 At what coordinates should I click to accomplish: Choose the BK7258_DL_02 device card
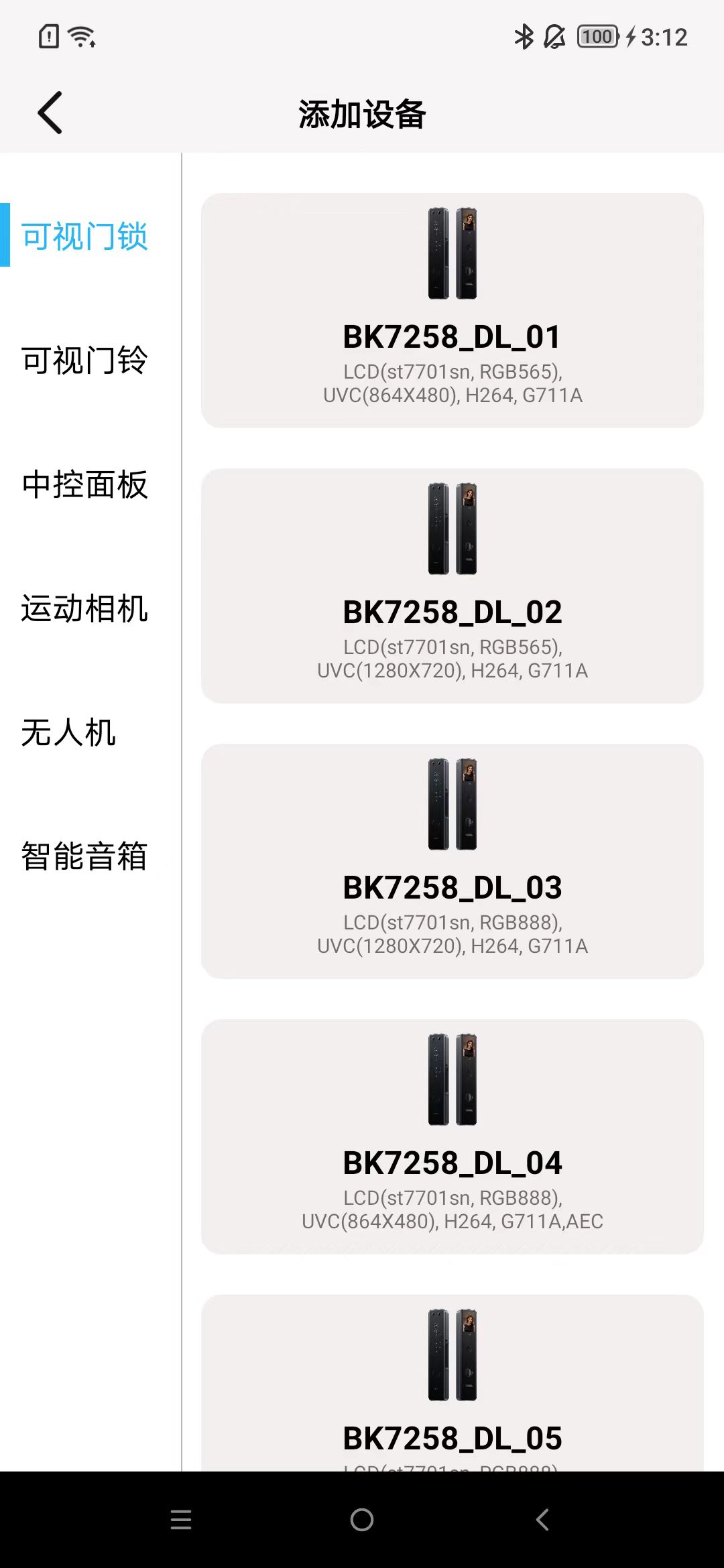pos(452,586)
